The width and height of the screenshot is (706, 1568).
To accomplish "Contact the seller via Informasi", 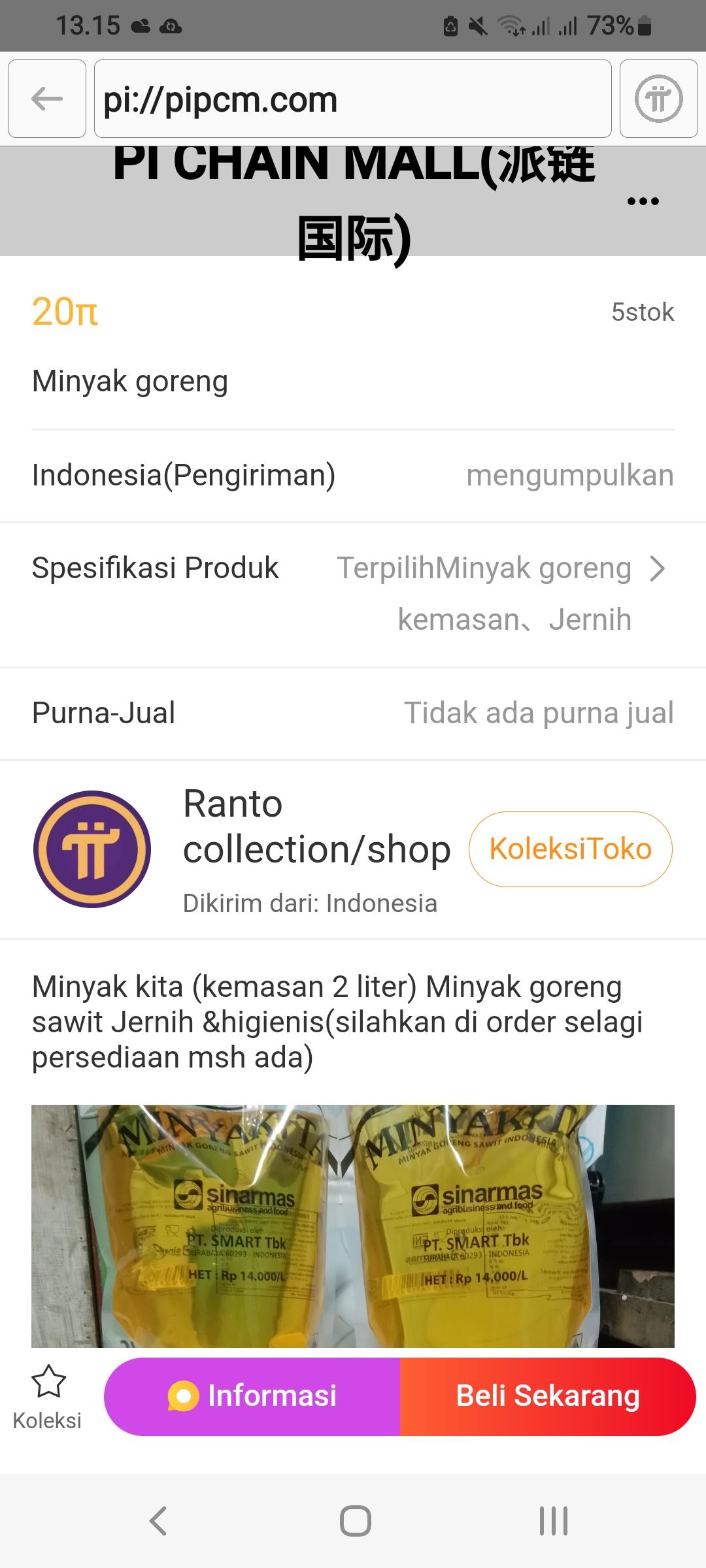I will tap(252, 1396).
